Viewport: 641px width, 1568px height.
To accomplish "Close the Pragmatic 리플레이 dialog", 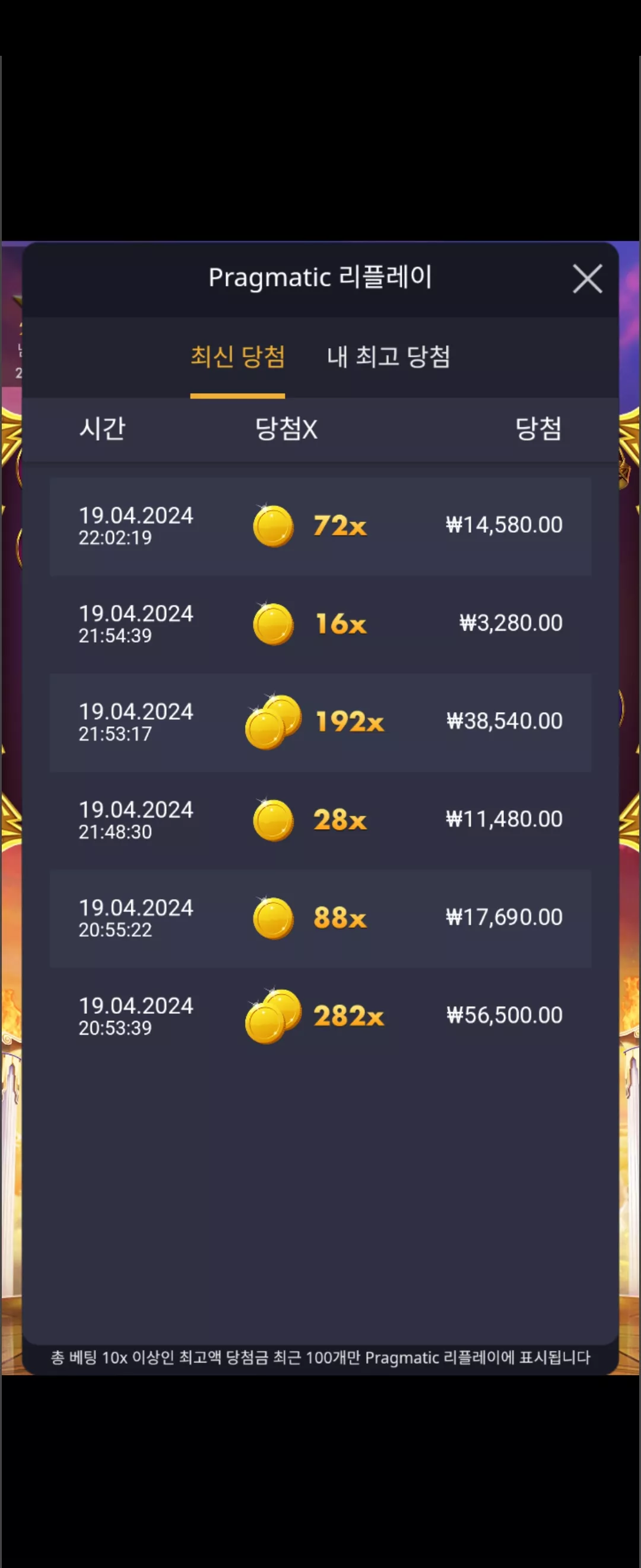I will tap(587, 279).
